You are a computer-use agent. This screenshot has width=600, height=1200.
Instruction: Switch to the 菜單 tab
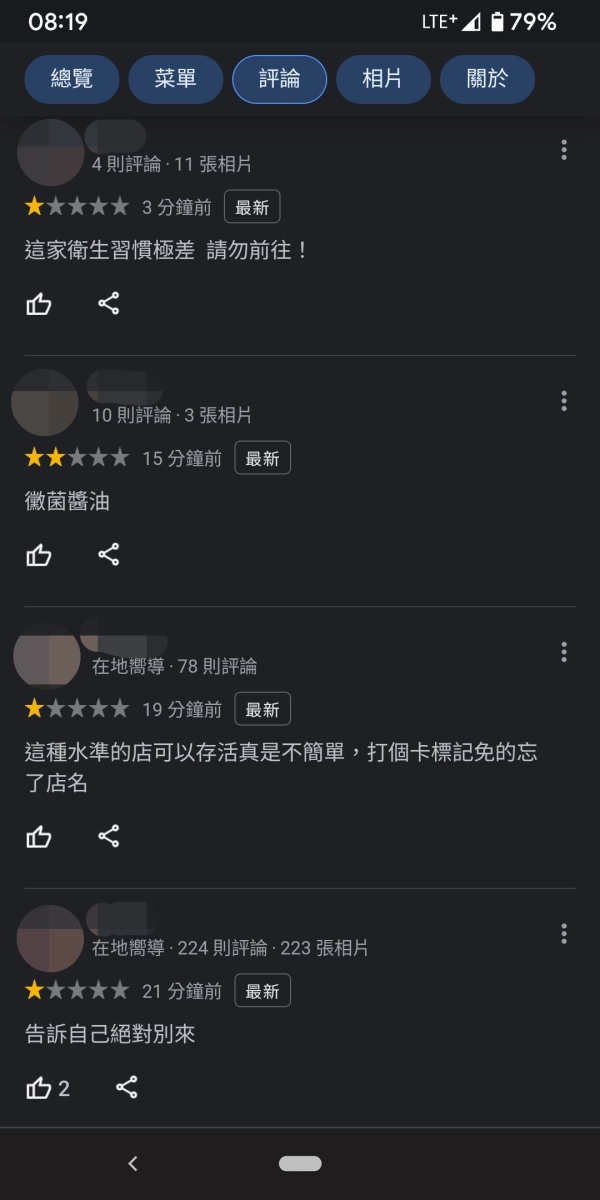176,80
